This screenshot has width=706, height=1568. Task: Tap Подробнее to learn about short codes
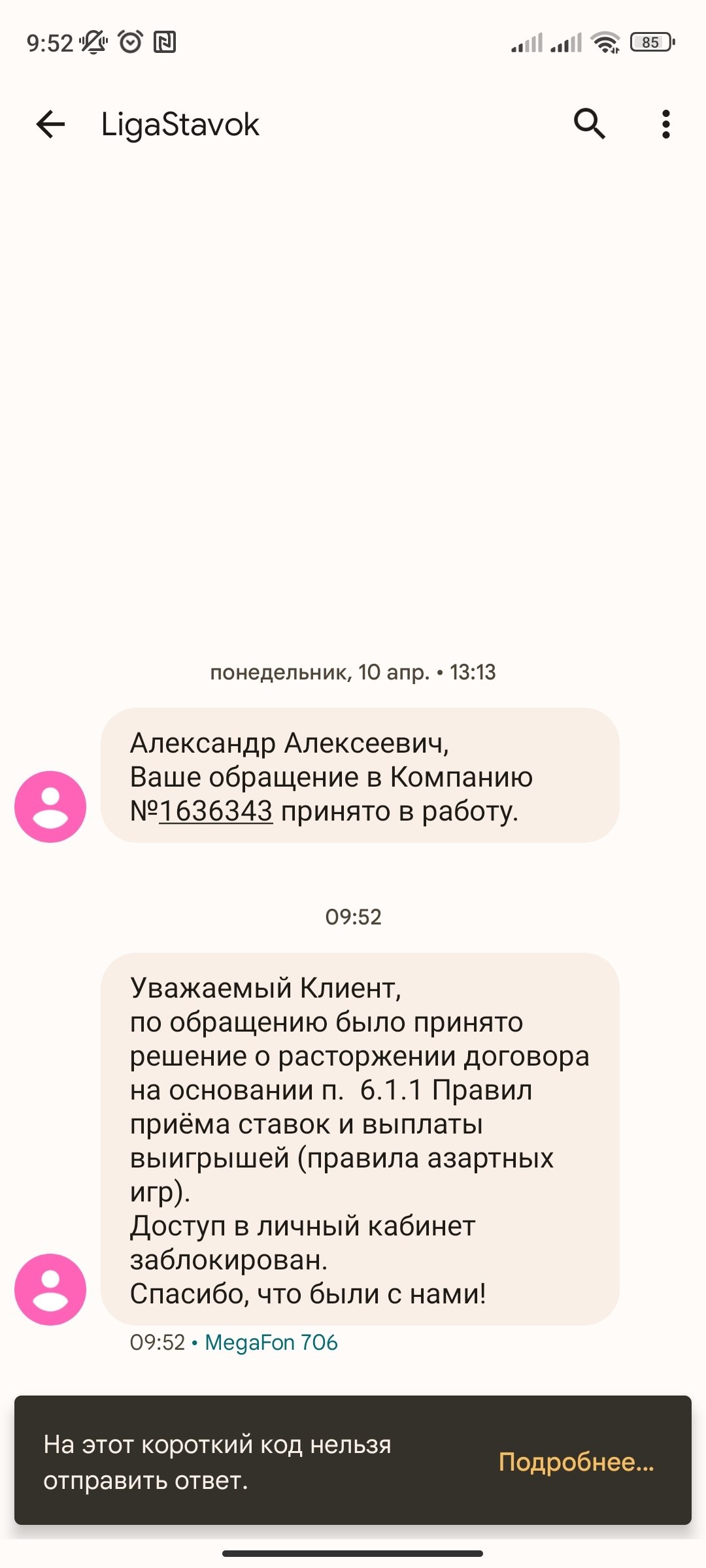[x=576, y=1462]
